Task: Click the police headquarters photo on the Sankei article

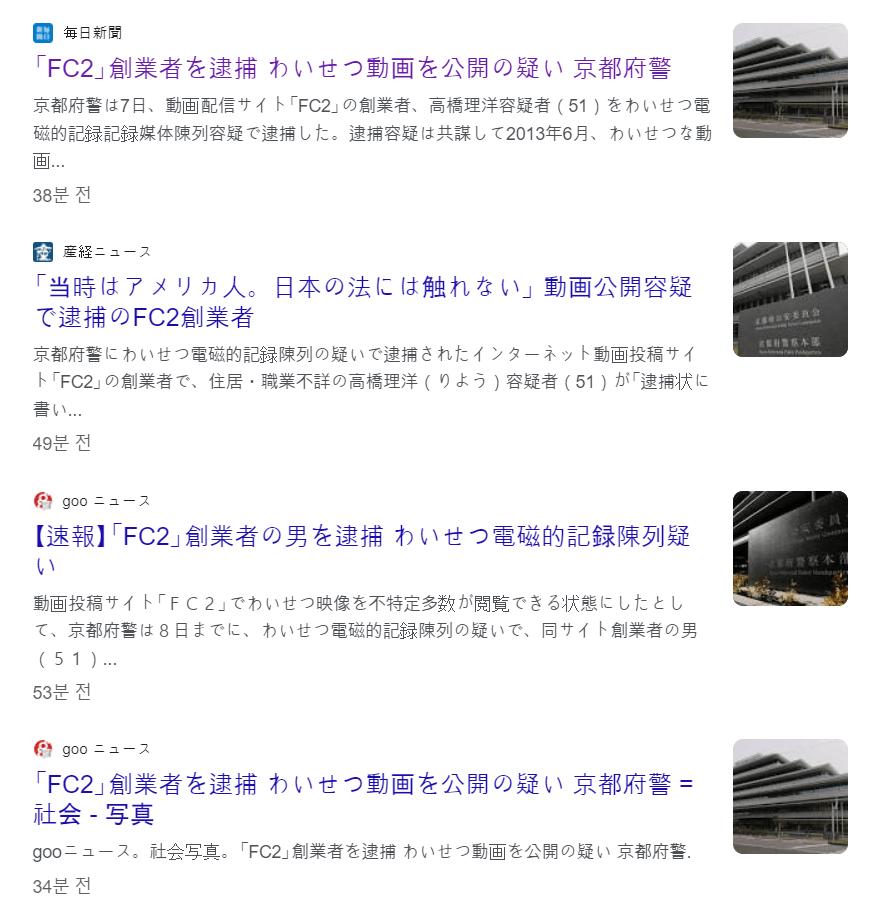Action: click(x=790, y=299)
